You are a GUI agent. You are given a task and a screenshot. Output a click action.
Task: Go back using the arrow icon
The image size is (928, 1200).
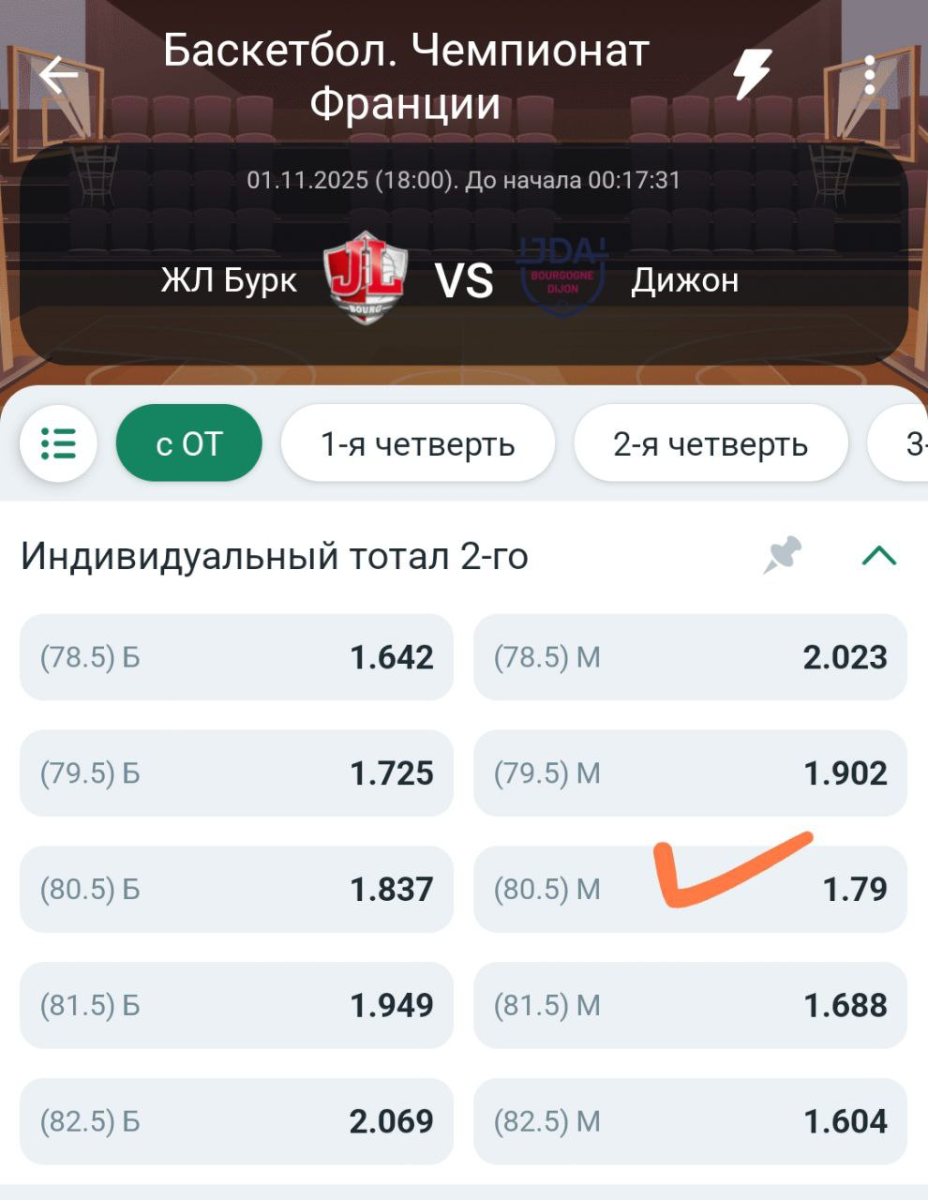point(58,76)
